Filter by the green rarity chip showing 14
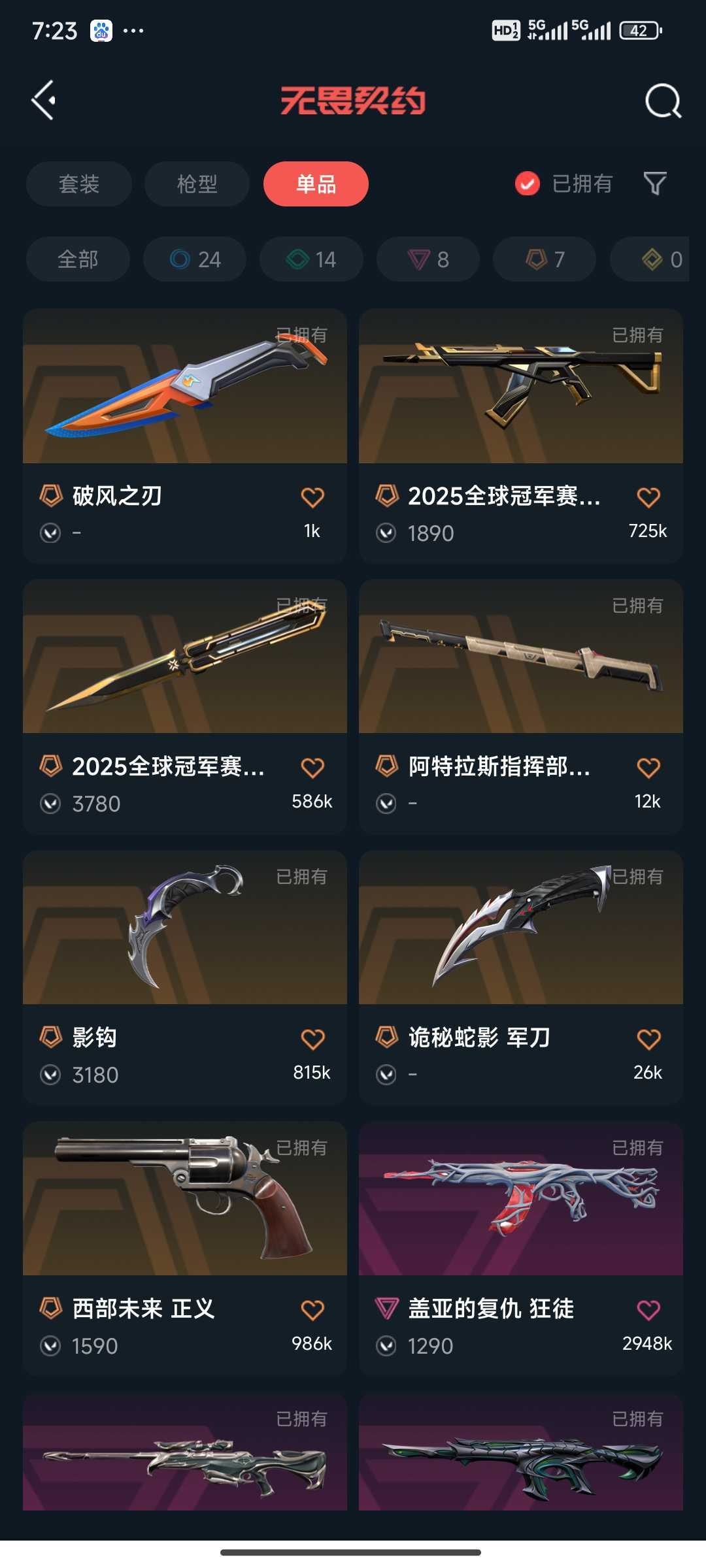Image resolution: width=706 pixels, height=1568 pixels. point(311,259)
